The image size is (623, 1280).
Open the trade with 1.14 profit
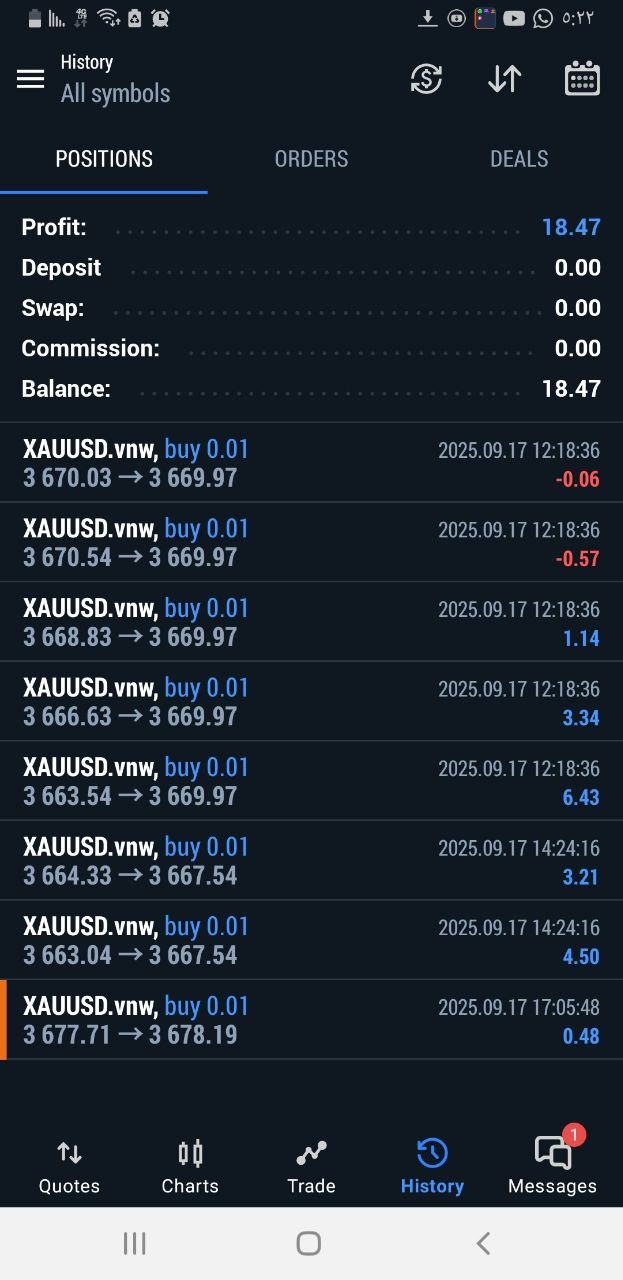[311, 622]
